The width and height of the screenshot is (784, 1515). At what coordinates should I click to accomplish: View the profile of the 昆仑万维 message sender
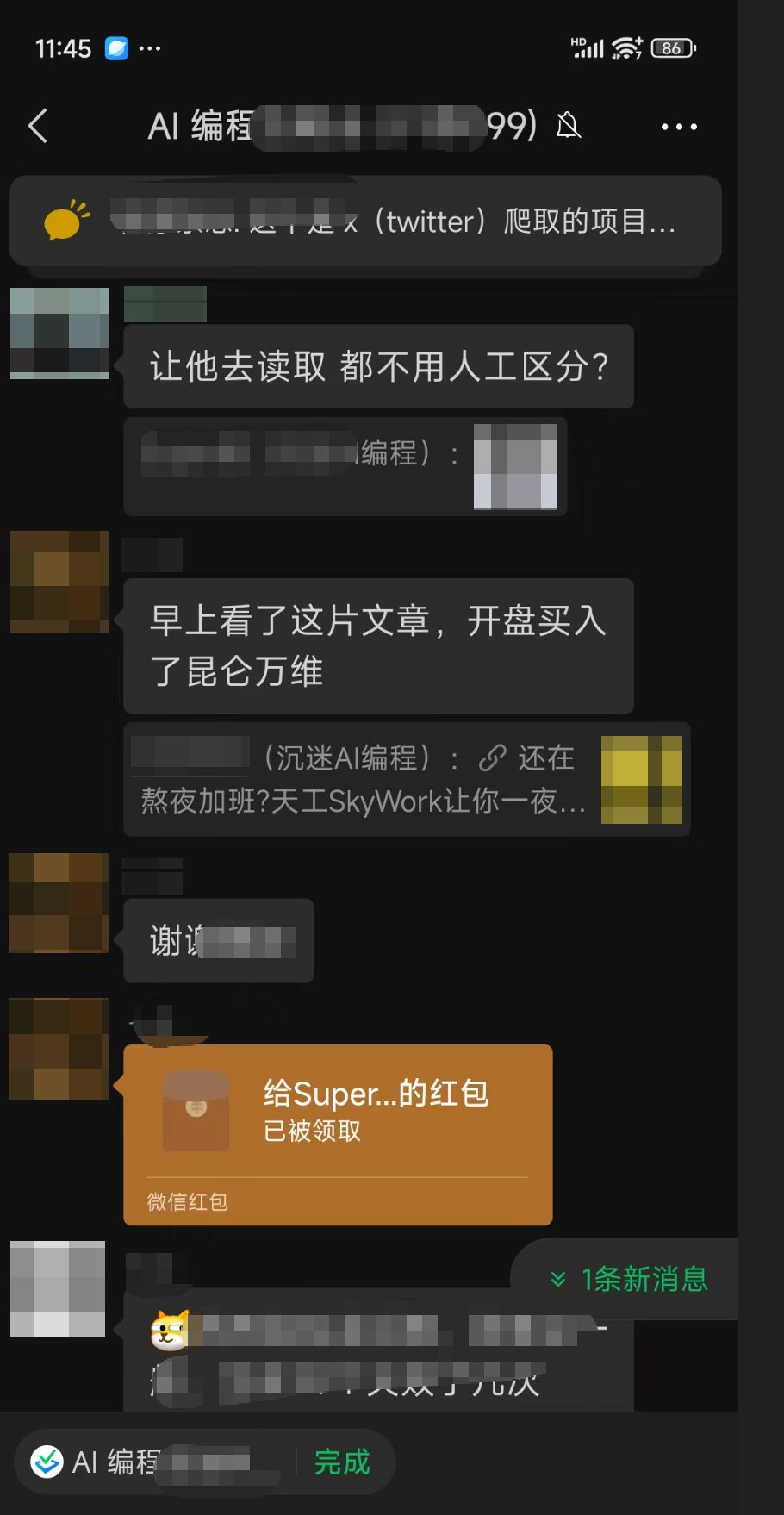[59, 582]
